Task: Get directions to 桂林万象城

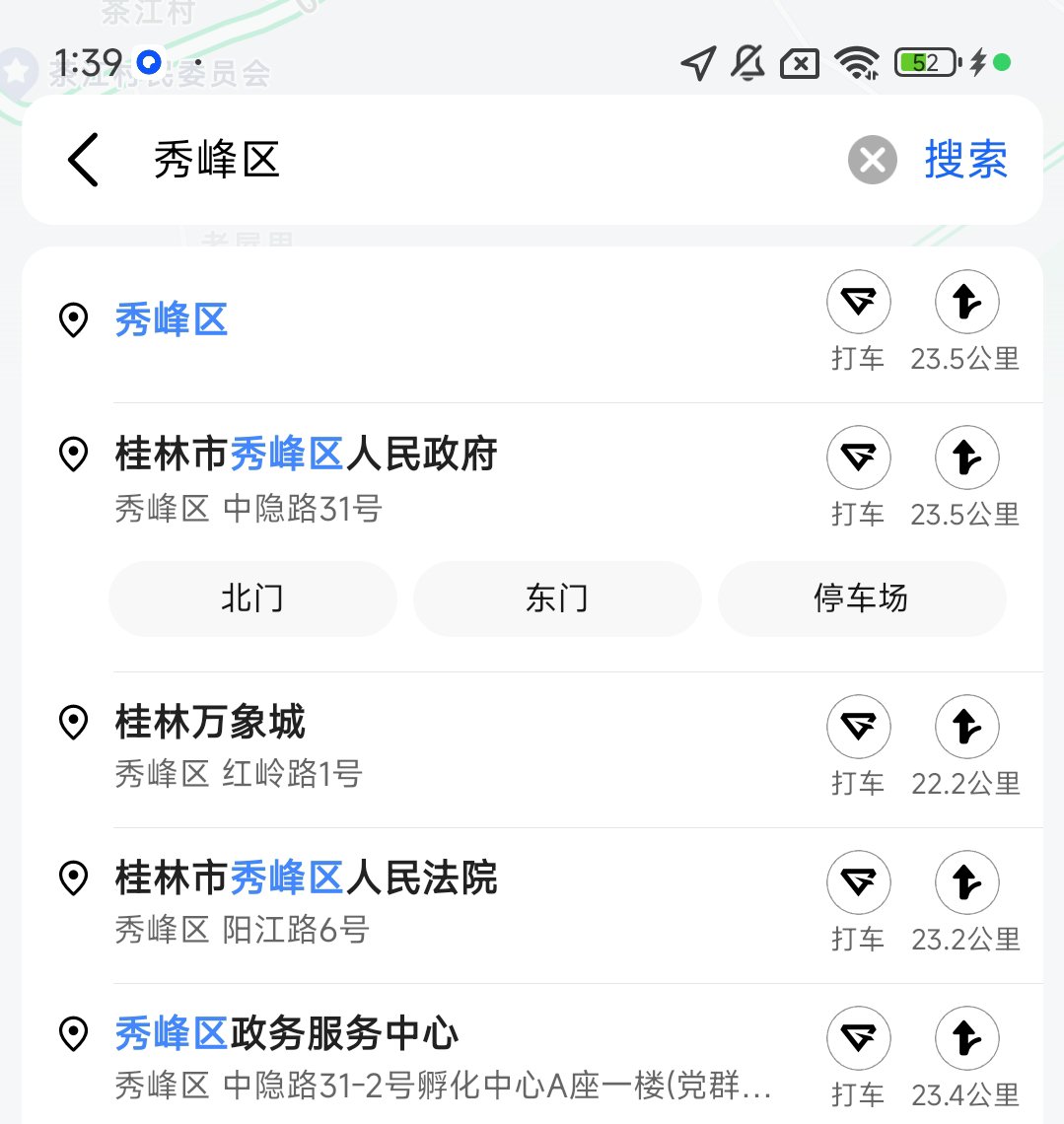Action: click(x=966, y=728)
